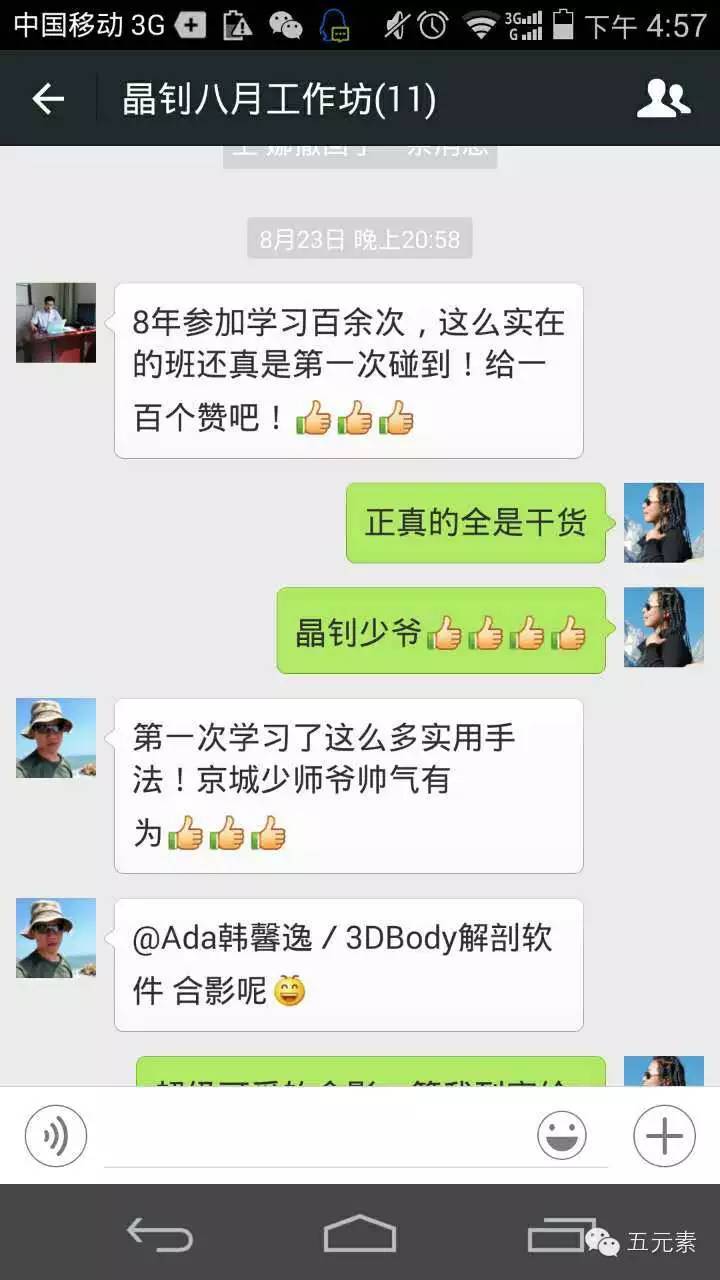Open avatar beside the 晶钊少爷 message
Viewport: 720px width, 1280px height.
tap(664, 626)
